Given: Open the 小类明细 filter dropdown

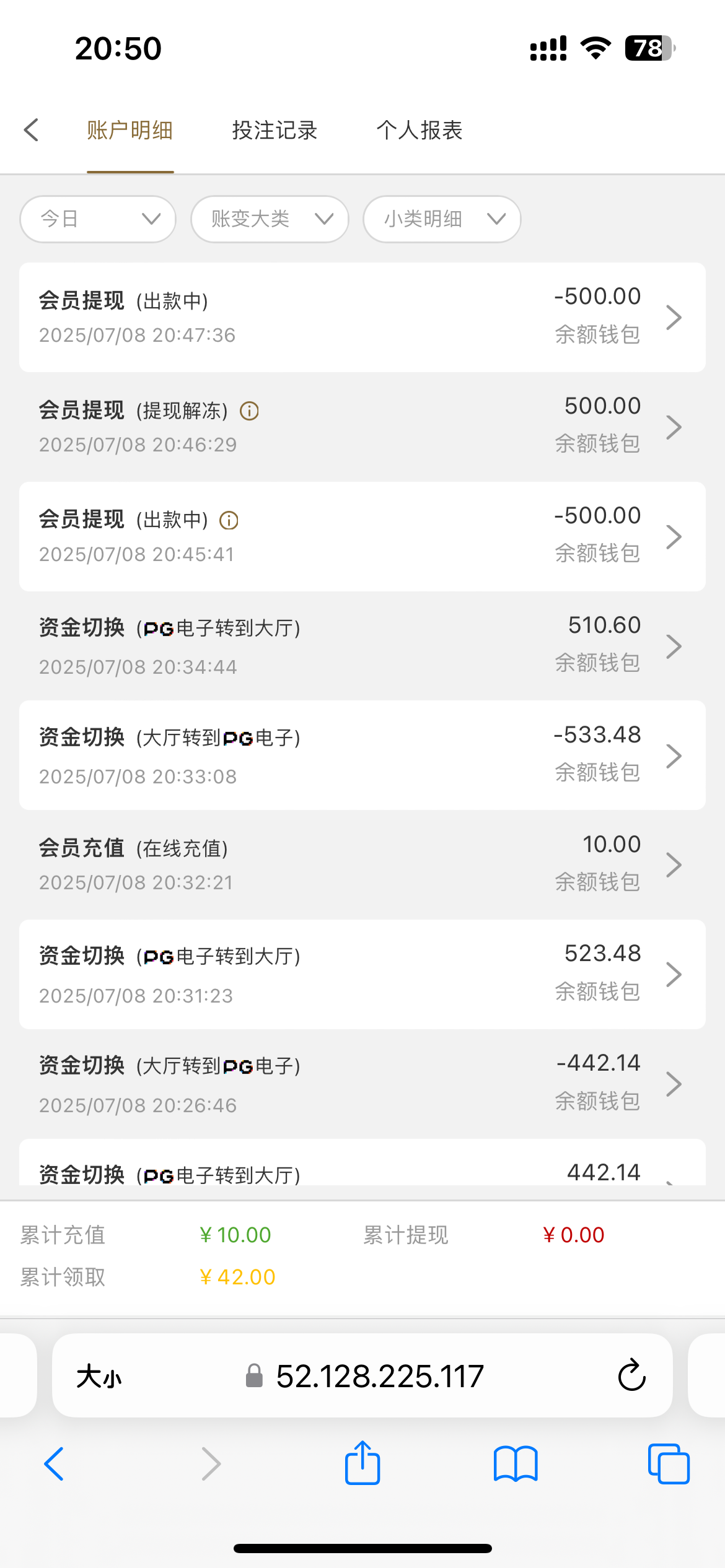Looking at the screenshot, I should (442, 219).
